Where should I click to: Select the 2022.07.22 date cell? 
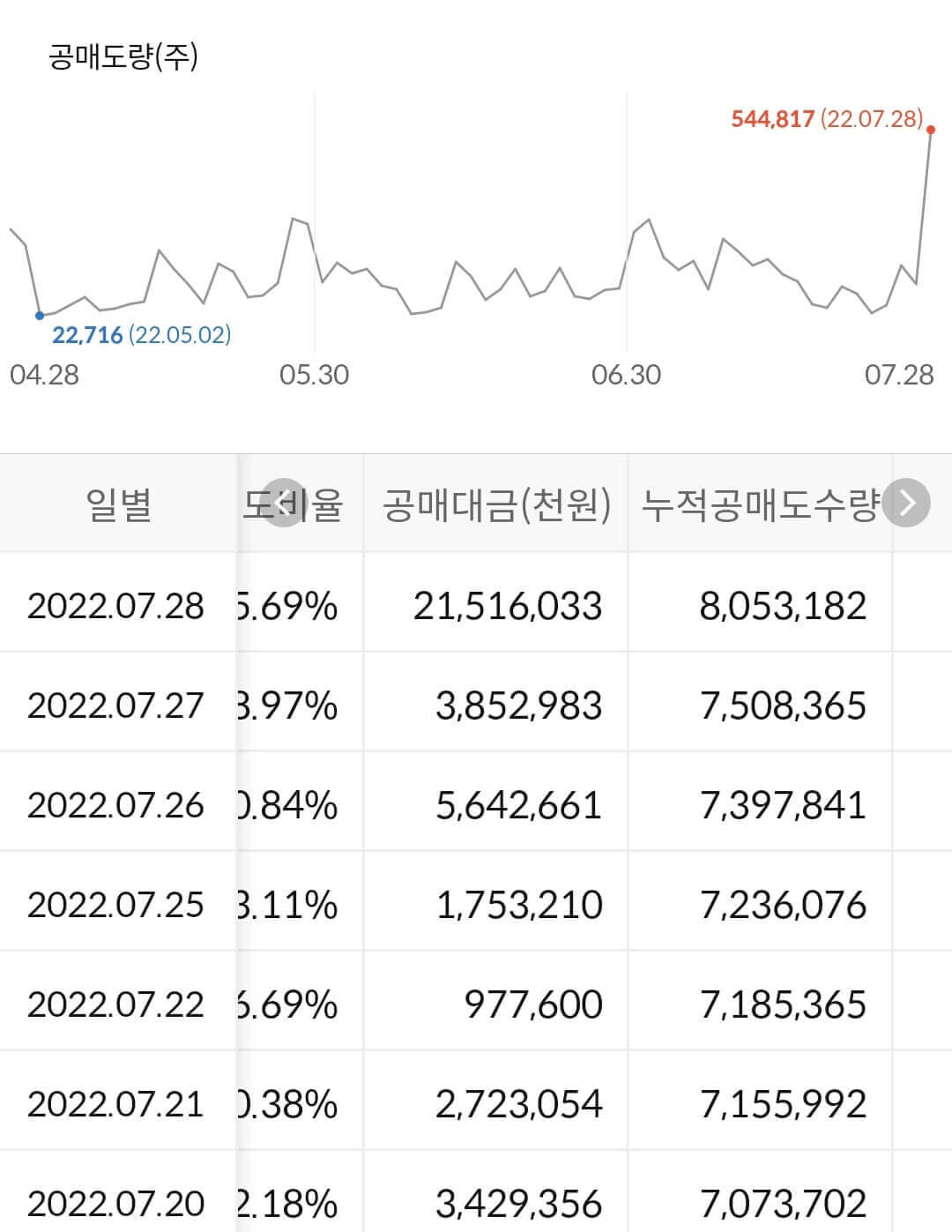pyautogui.click(x=115, y=1003)
